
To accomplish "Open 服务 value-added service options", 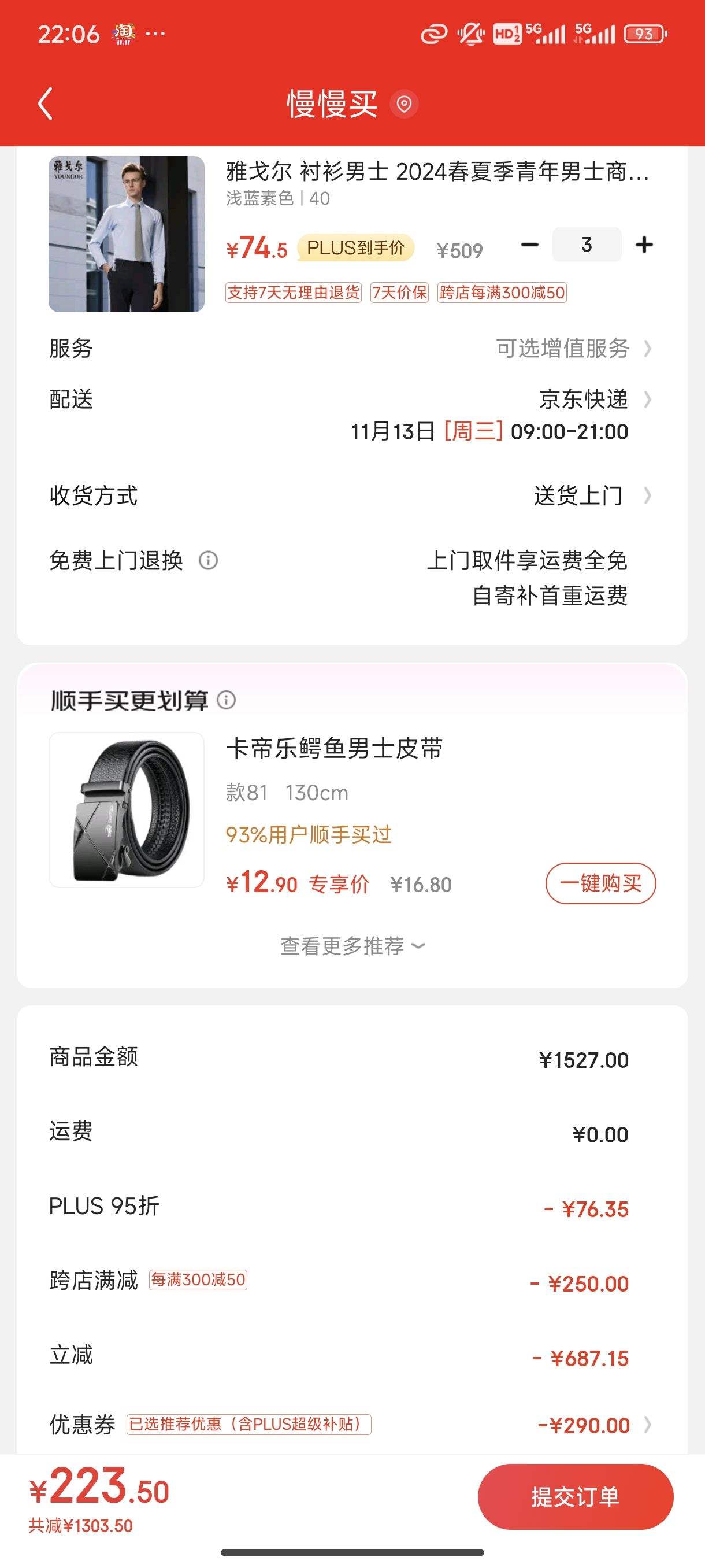I will pos(573,349).
